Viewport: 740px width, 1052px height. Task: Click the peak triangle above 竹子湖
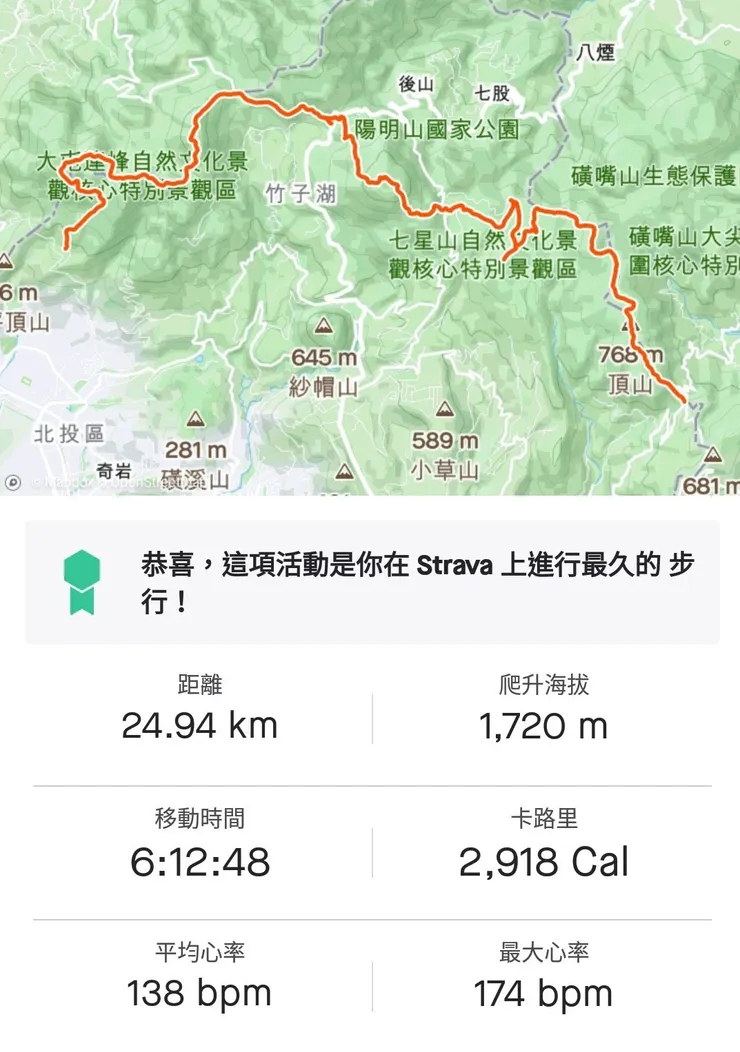(322, 327)
